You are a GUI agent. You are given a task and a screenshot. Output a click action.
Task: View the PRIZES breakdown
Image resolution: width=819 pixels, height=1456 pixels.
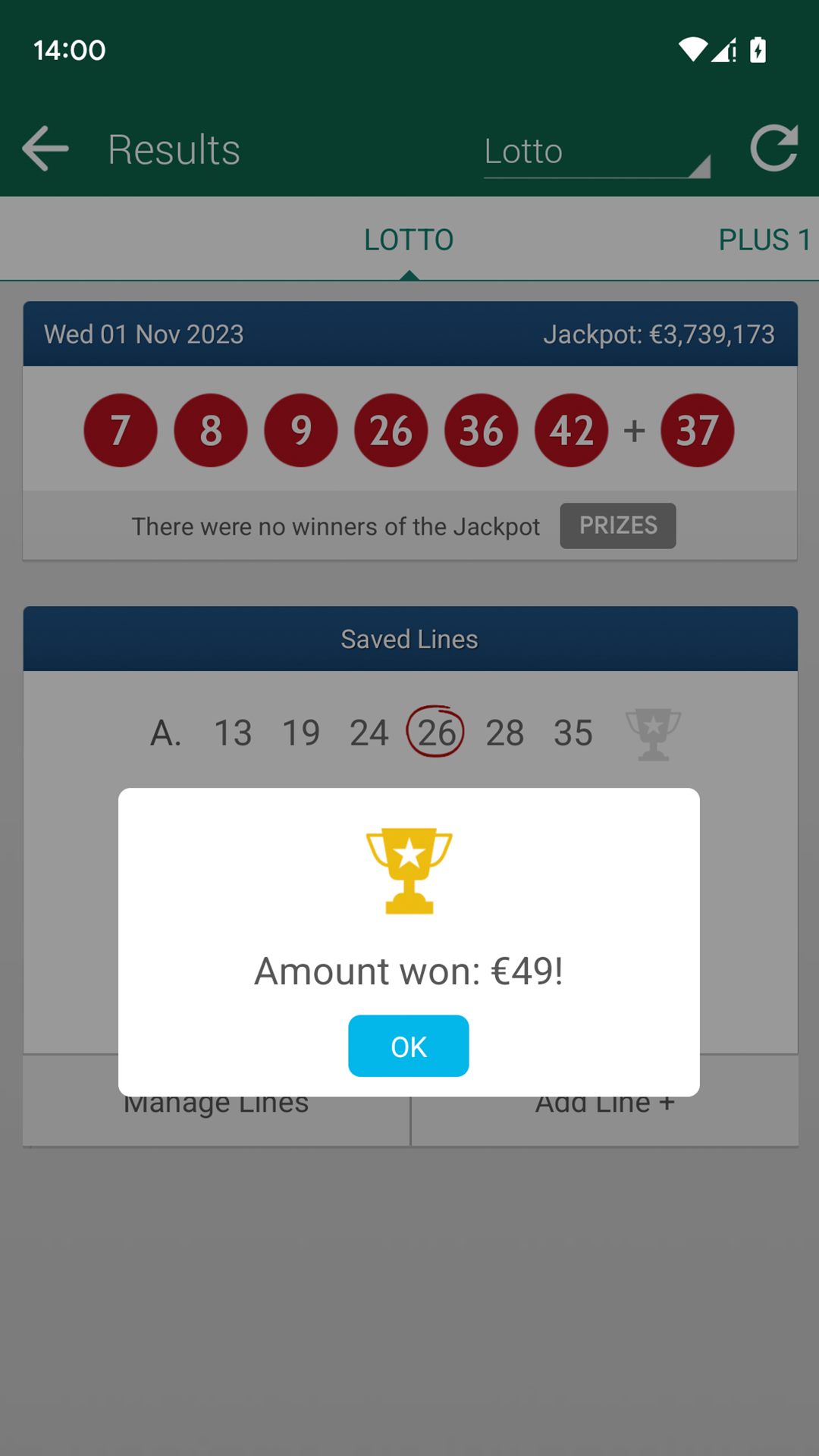tap(618, 526)
